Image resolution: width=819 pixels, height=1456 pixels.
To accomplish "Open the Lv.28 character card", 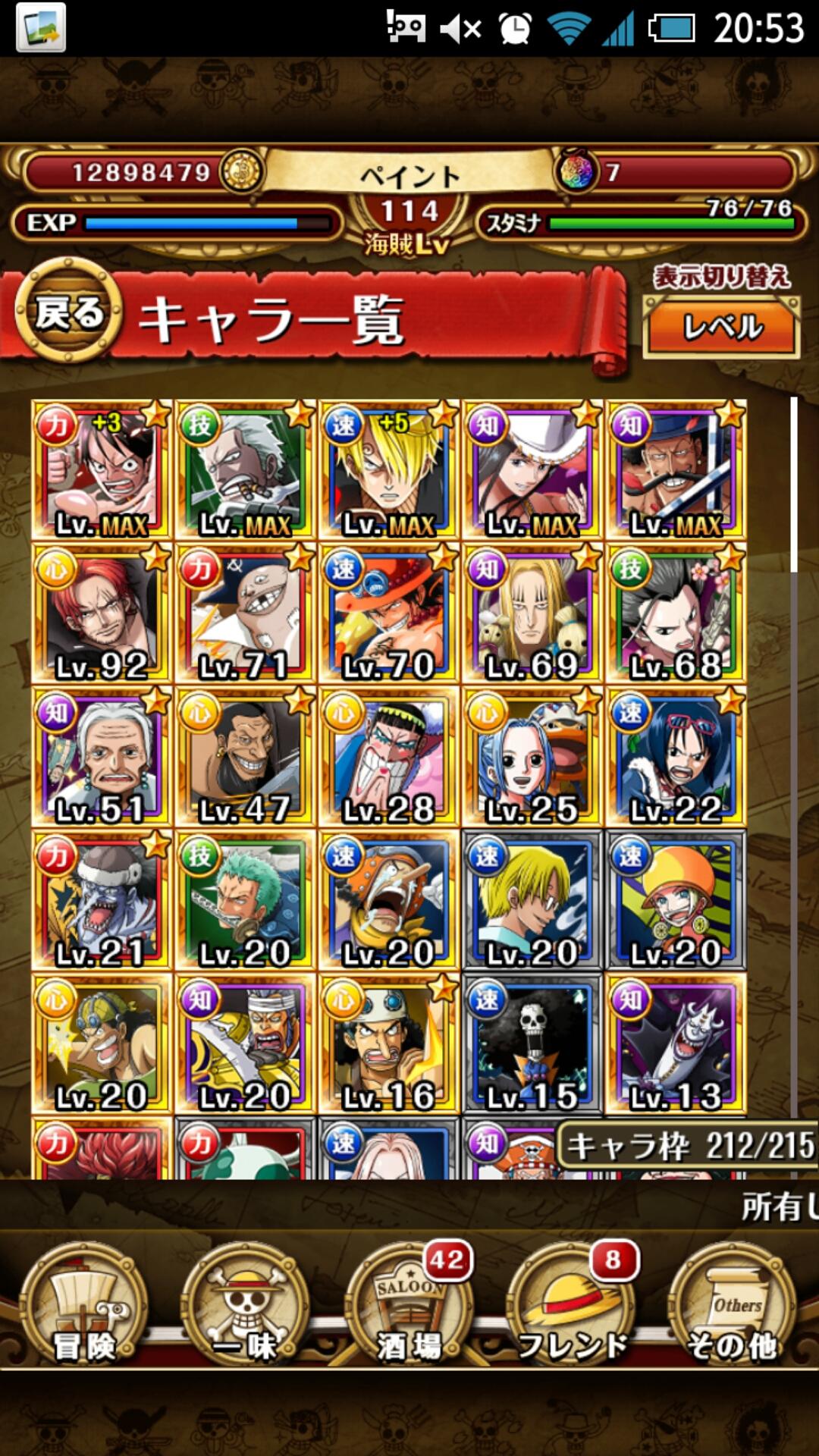I will pyautogui.click(x=388, y=757).
